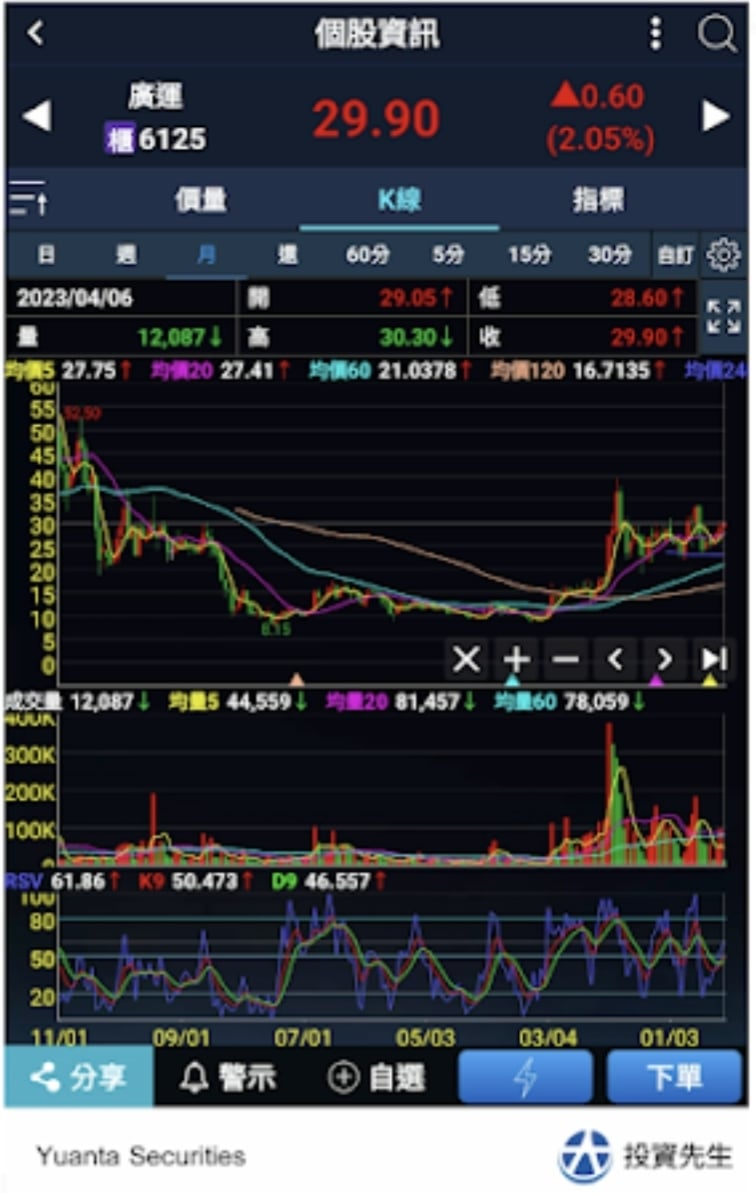Share this stock via 分享
Screen dimensions: 756x1196
point(79,1076)
